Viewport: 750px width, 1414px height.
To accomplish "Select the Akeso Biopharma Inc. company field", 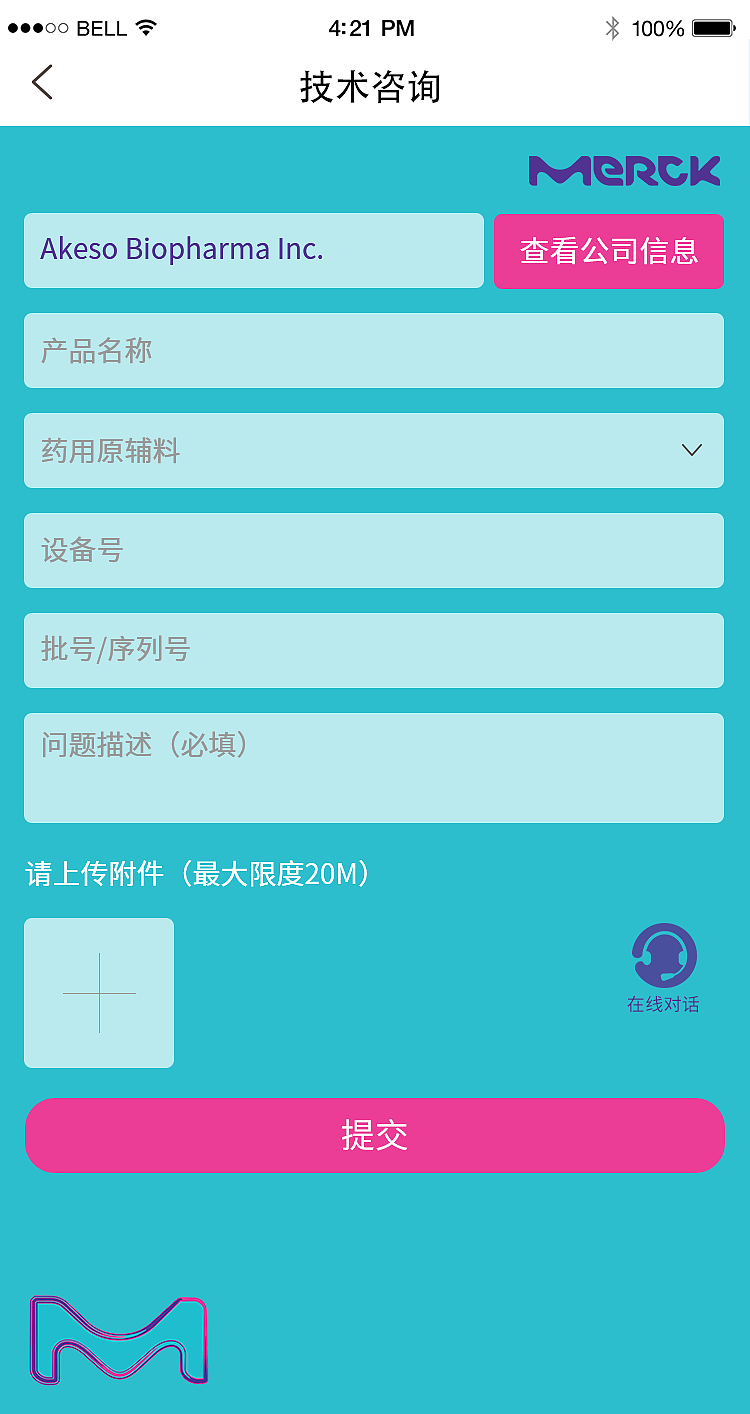I will [253, 250].
